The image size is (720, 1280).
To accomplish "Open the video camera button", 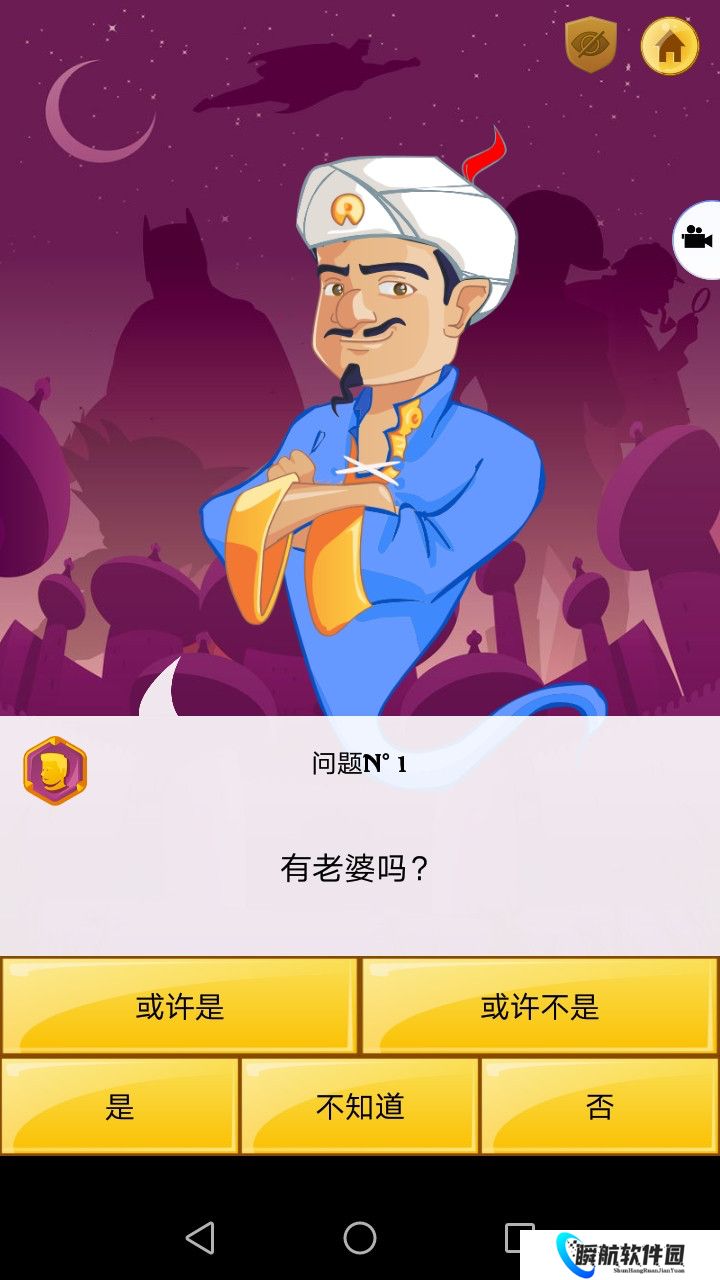I will (x=698, y=239).
